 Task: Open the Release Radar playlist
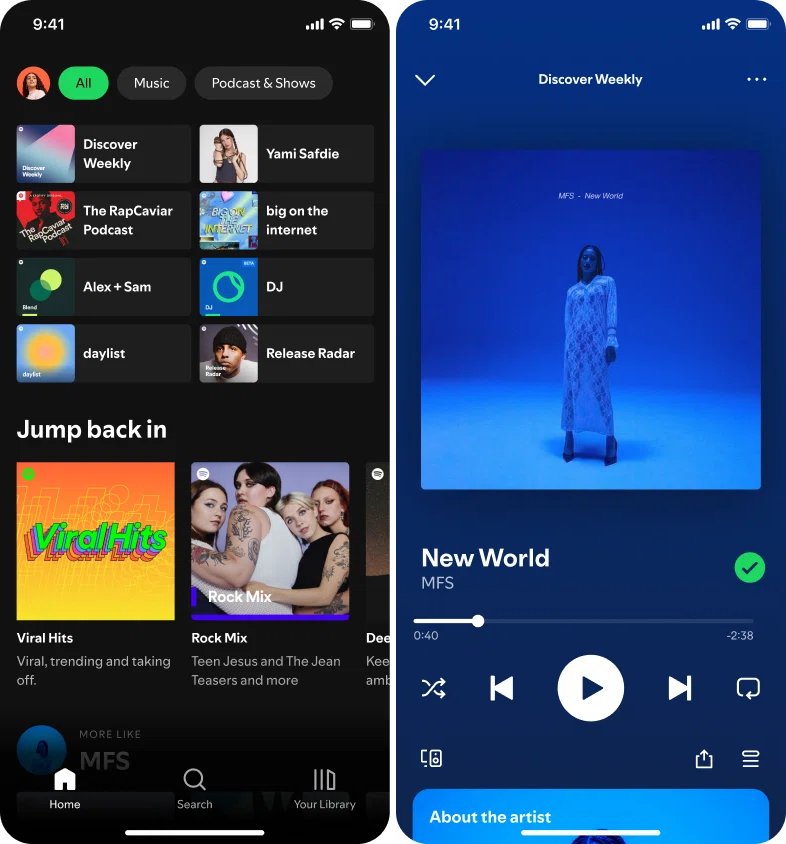tap(286, 353)
